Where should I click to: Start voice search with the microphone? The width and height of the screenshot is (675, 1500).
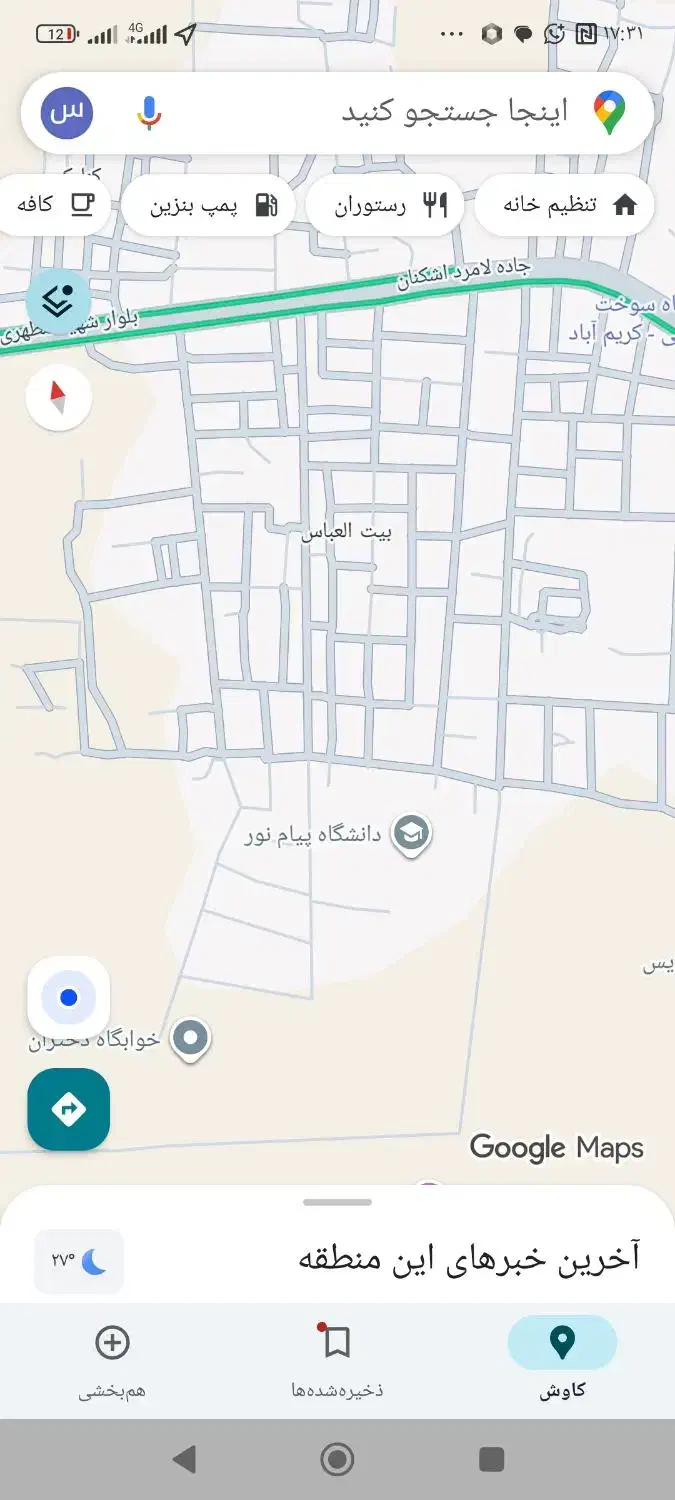pyautogui.click(x=149, y=112)
